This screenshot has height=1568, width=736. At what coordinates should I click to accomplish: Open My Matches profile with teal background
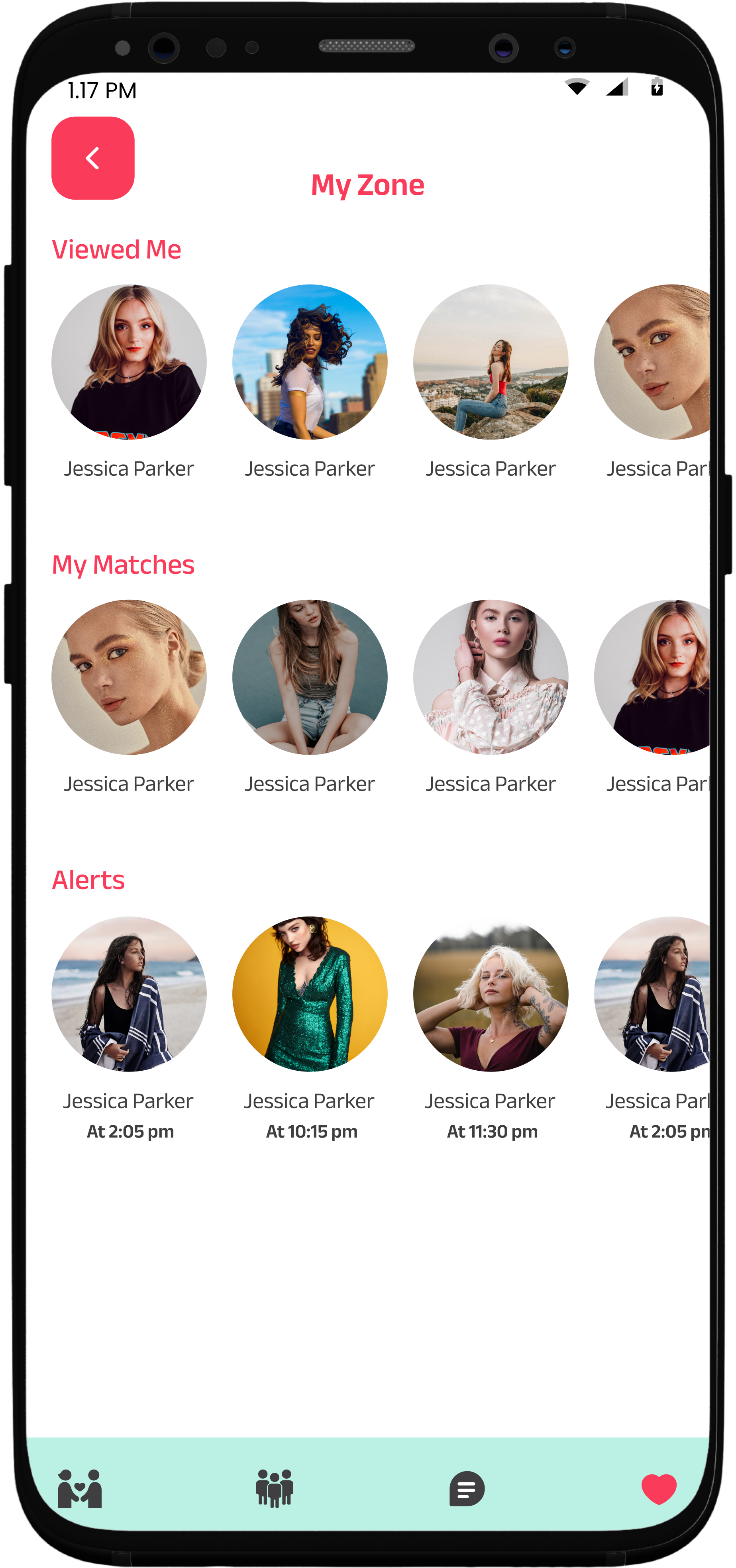point(310,677)
